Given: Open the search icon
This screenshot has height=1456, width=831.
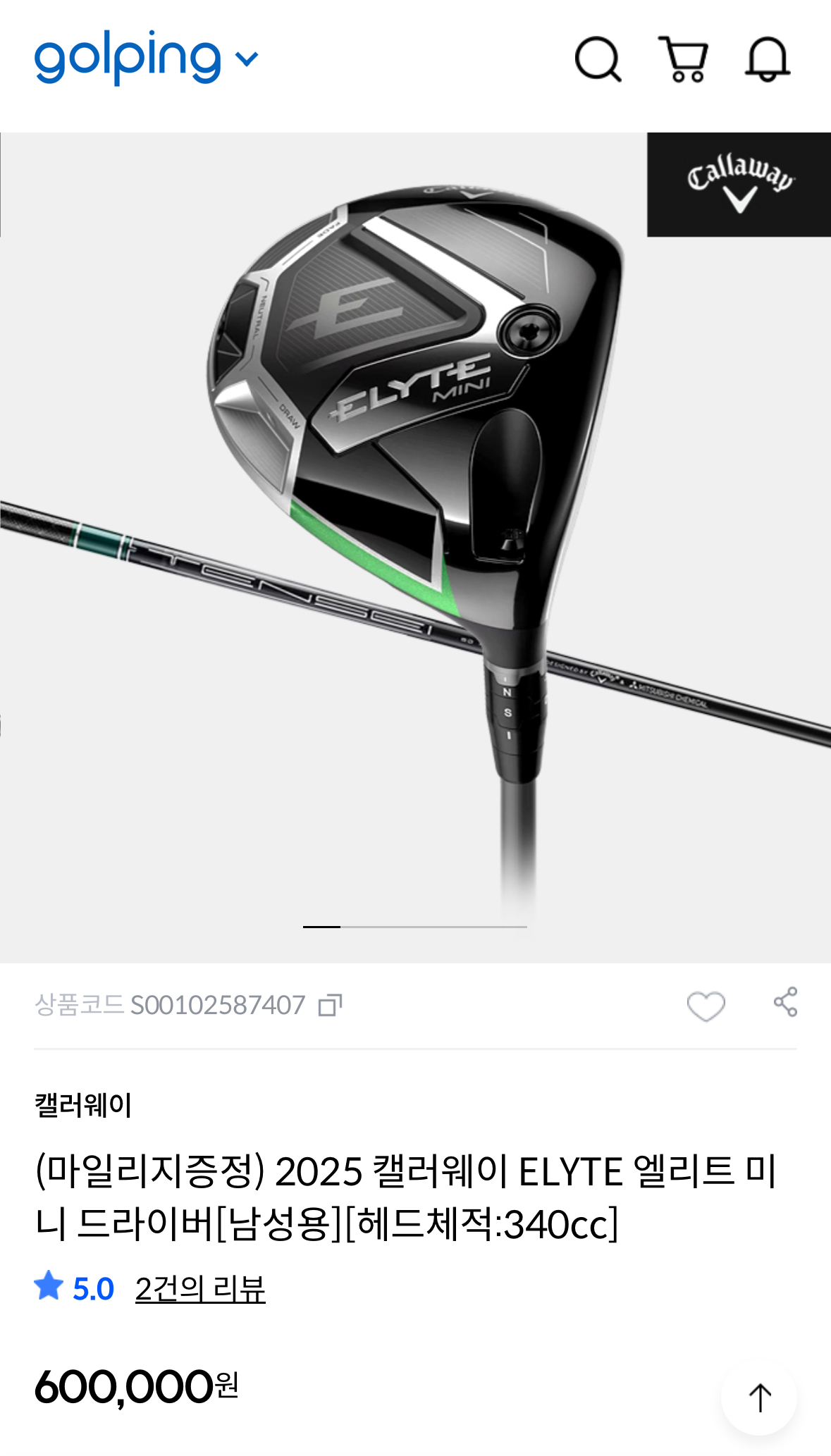Looking at the screenshot, I should (598, 60).
